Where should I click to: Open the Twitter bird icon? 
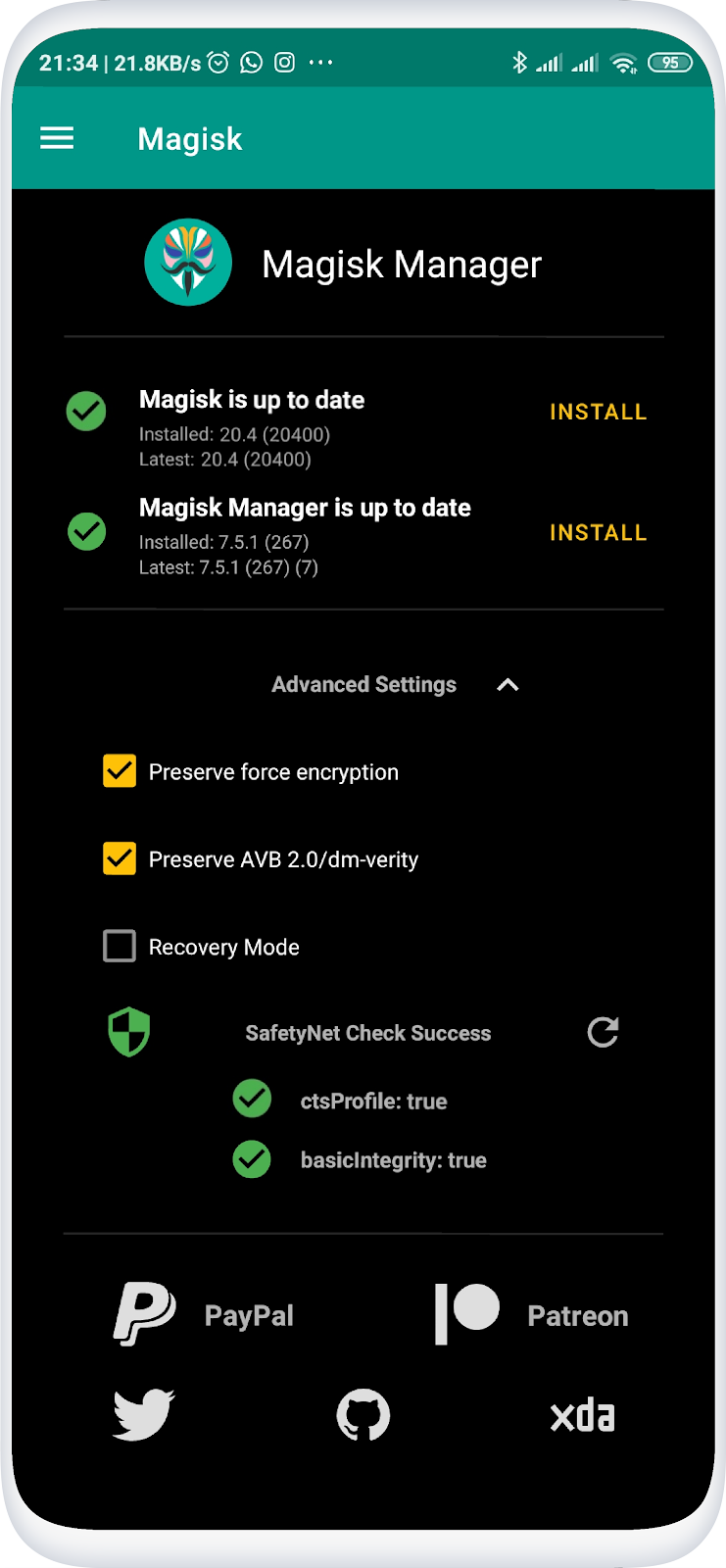(x=143, y=1415)
